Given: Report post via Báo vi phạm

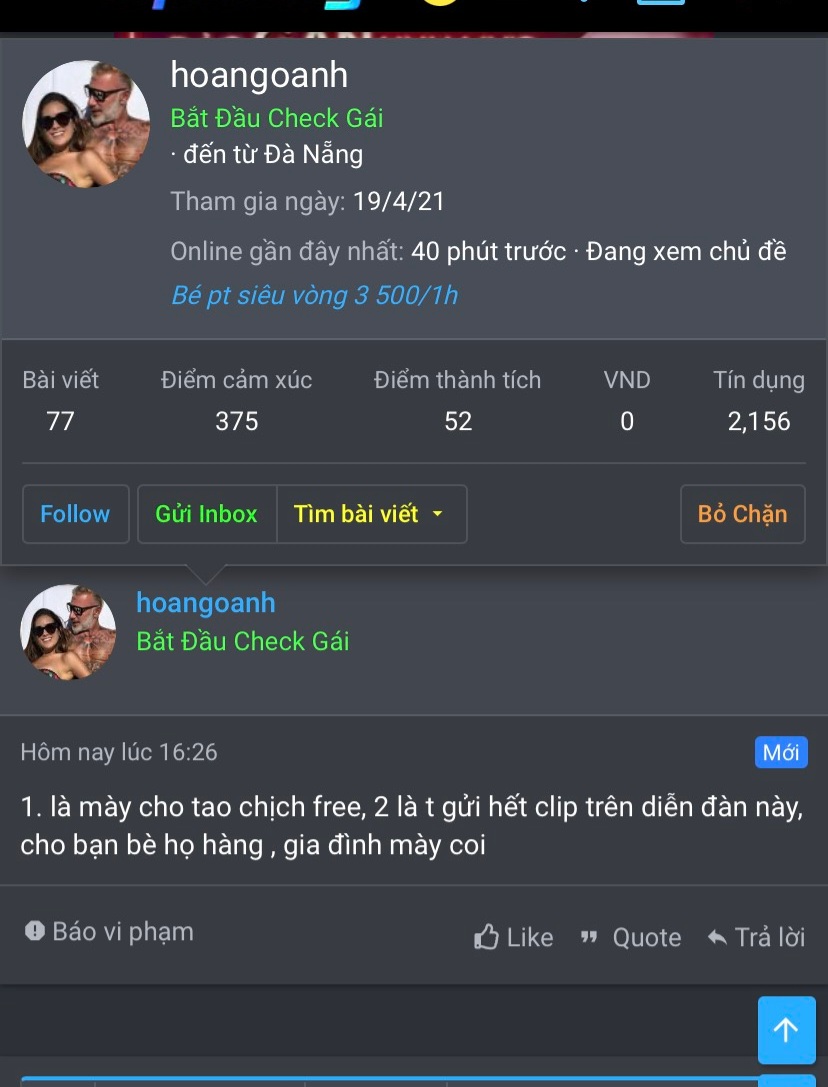Looking at the screenshot, I should pos(109,932).
